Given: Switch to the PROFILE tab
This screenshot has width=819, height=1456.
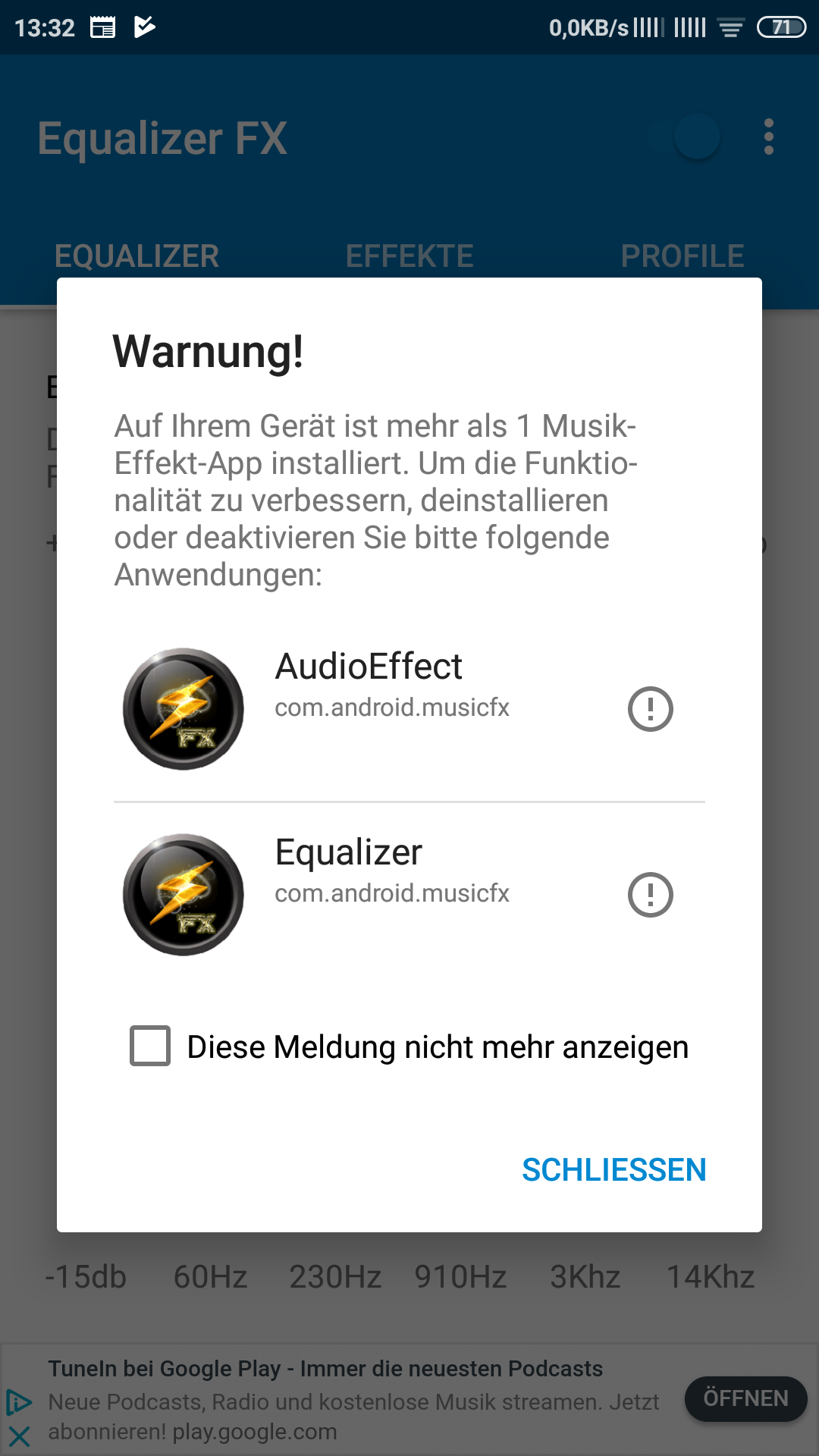Looking at the screenshot, I should 682,256.
